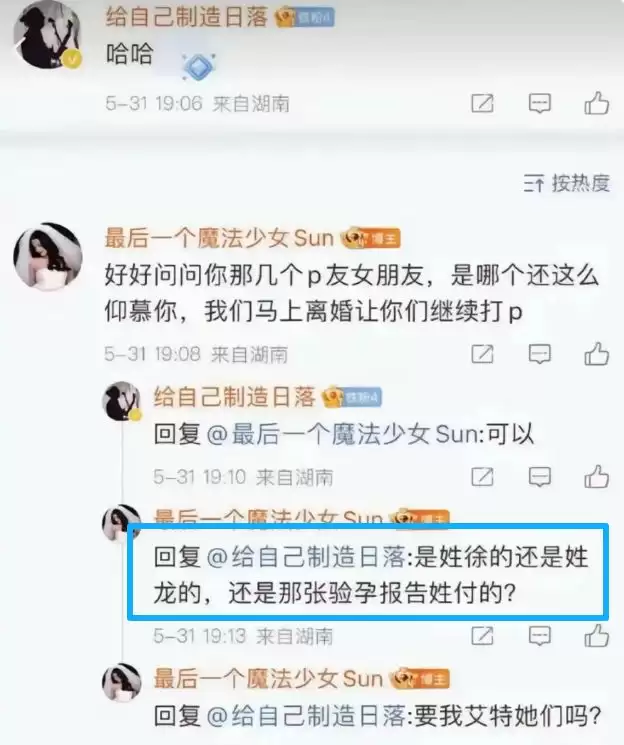Viewport: 624px width, 745px height.
Task: Comment on the 可以 reply
Action: (x=540, y=477)
